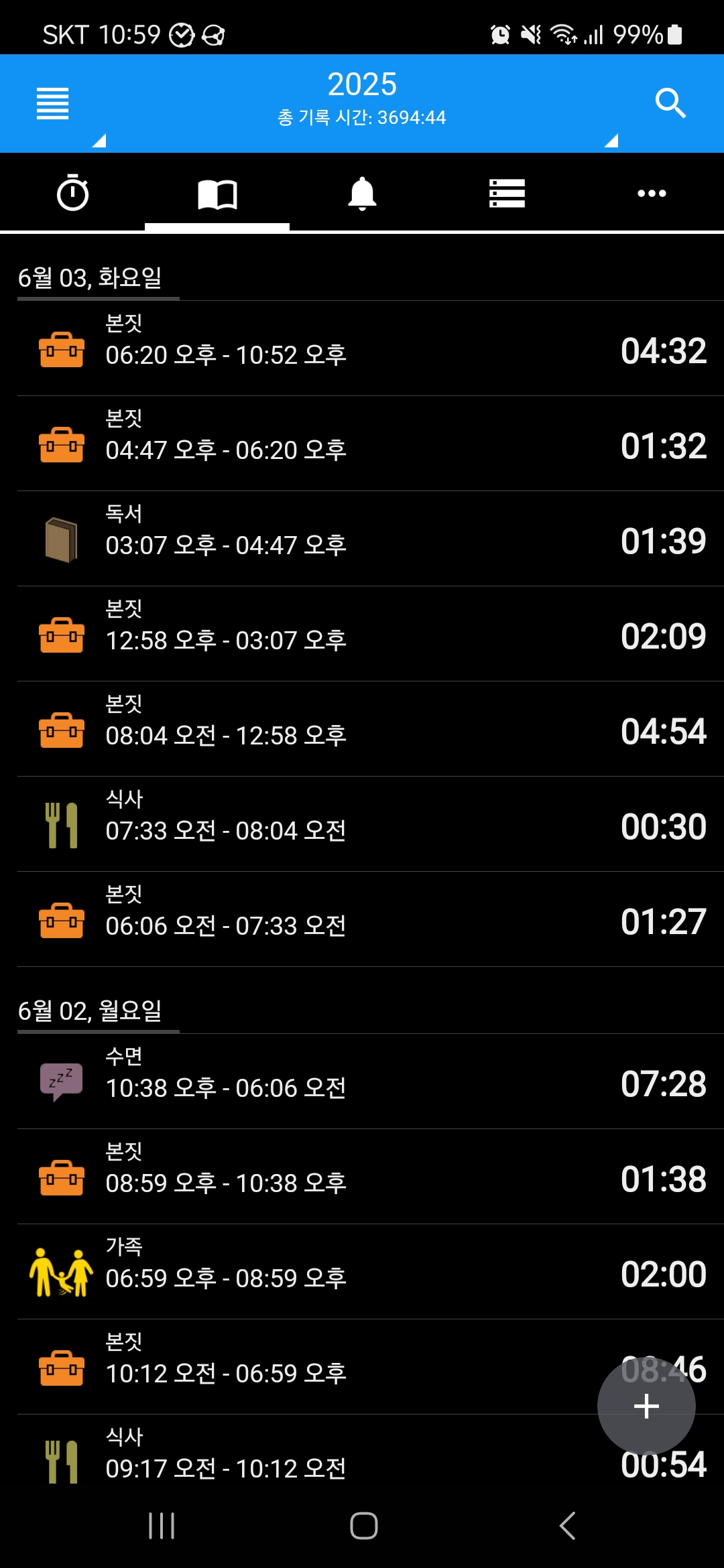The width and height of the screenshot is (724, 1568).
Task: Add a new record with plus button
Action: point(646,1406)
